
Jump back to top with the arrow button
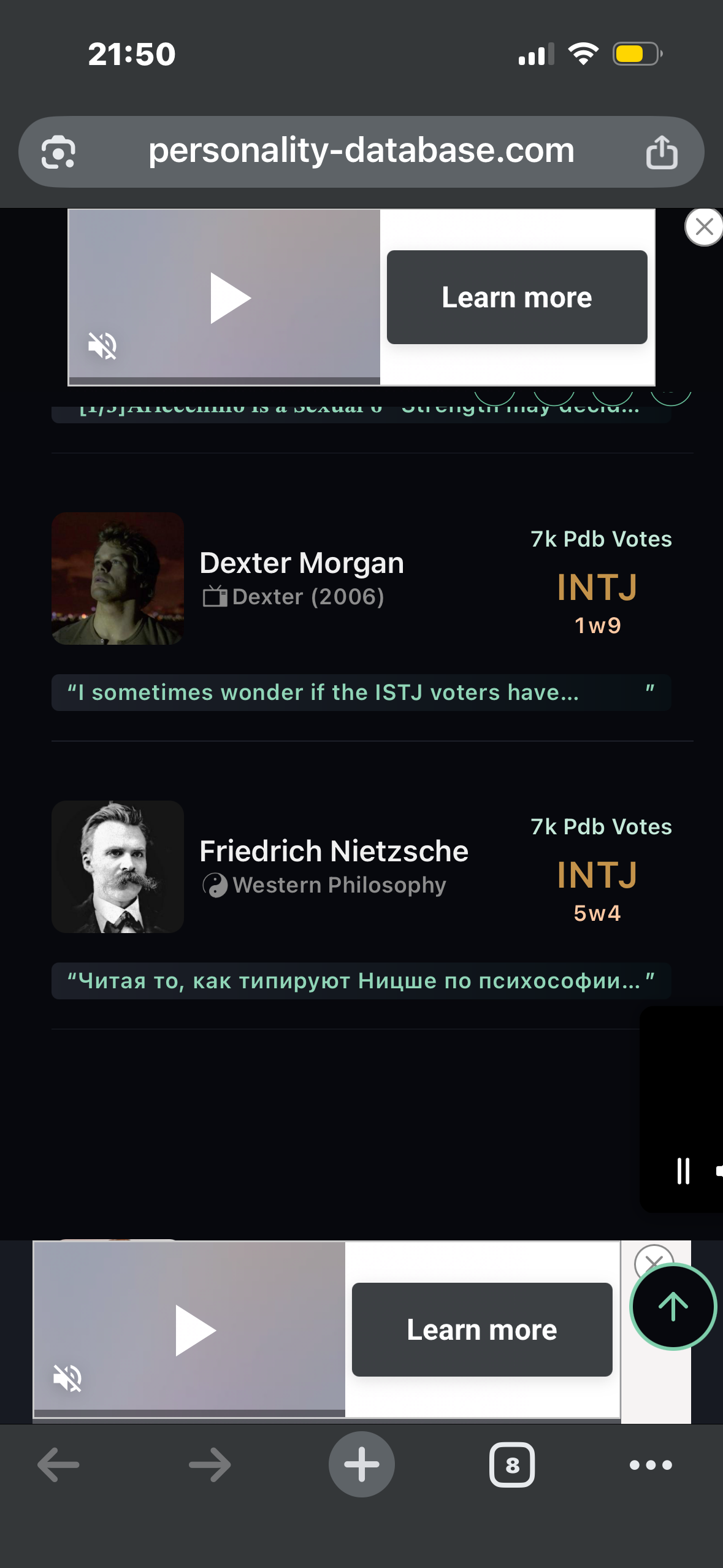tap(673, 1307)
